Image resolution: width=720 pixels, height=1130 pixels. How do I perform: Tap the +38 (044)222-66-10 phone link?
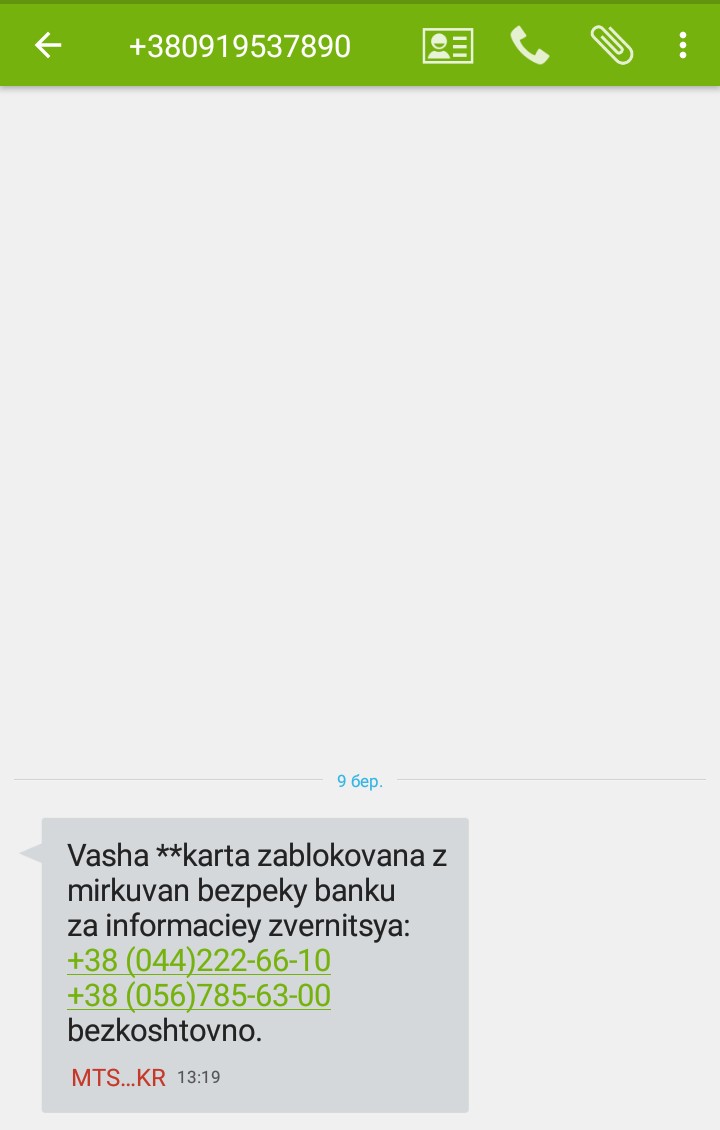(x=199, y=961)
